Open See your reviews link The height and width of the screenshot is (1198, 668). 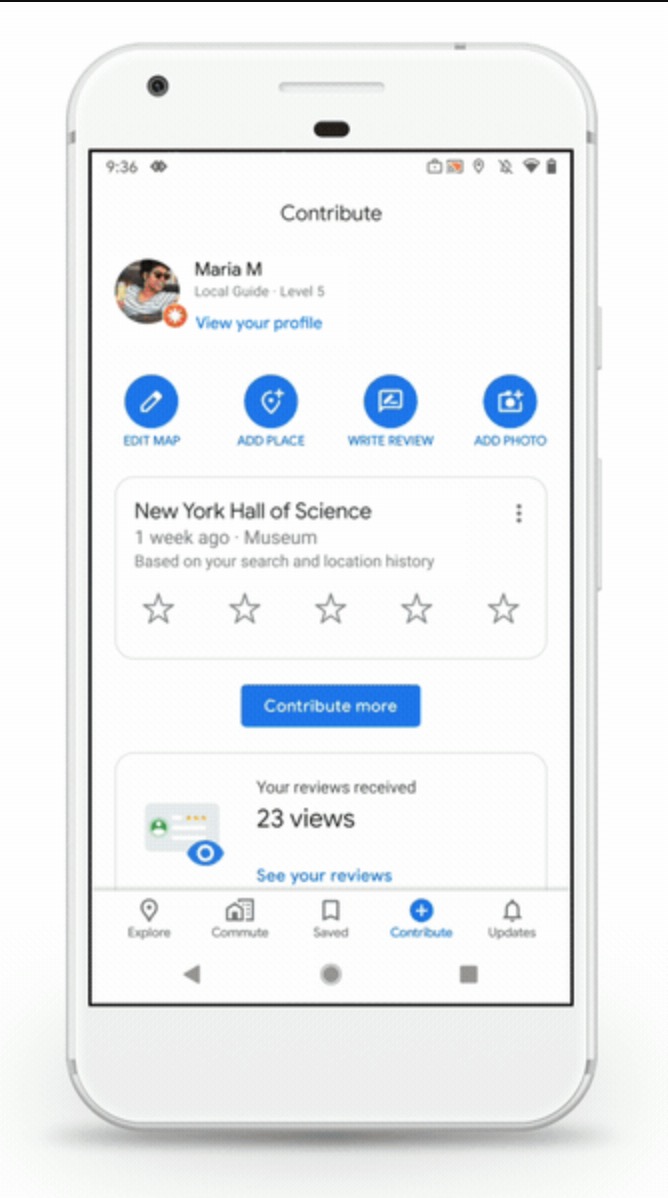324,876
